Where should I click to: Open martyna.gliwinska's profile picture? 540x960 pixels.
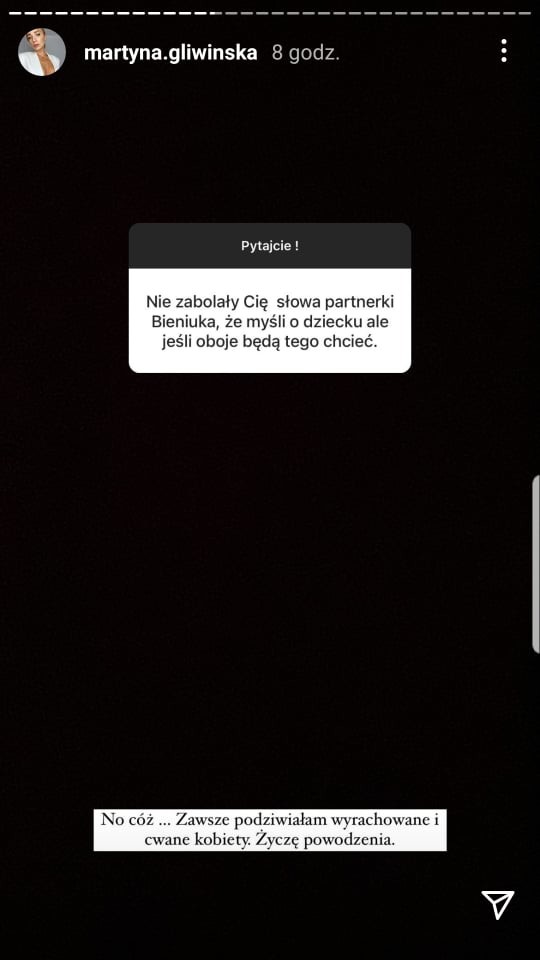42,52
